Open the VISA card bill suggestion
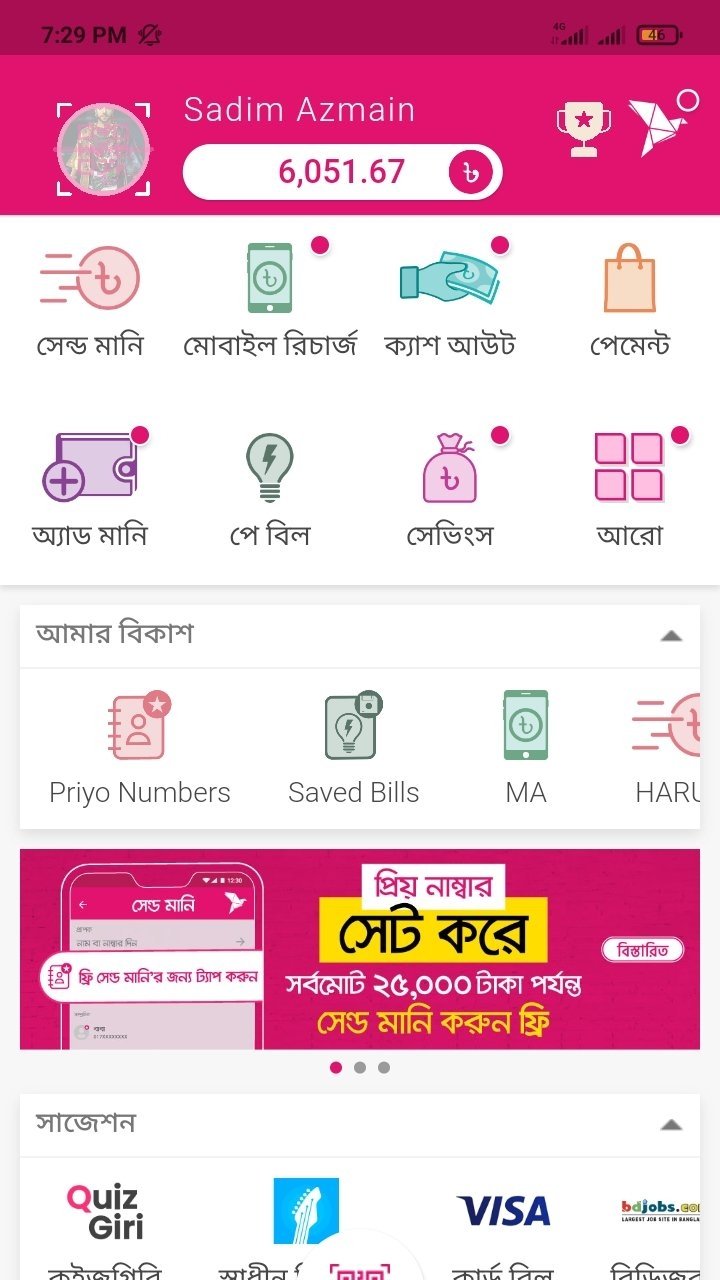This screenshot has width=720, height=1280. pyautogui.click(x=503, y=1220)
